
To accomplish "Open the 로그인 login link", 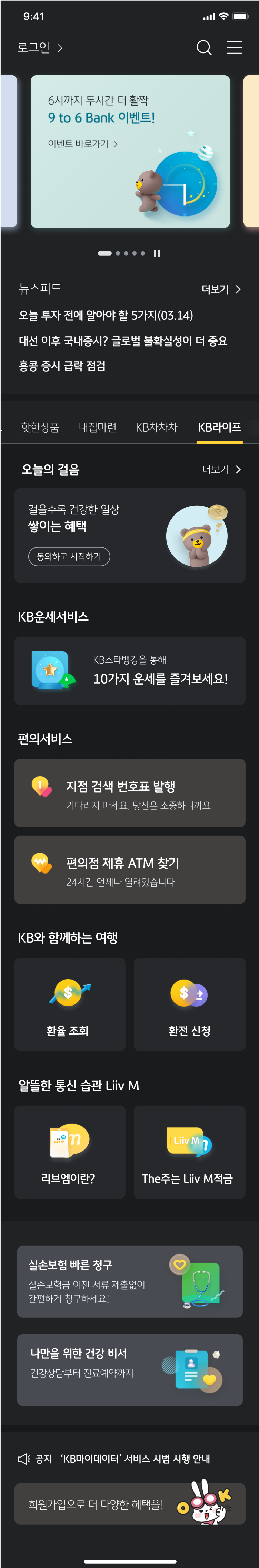I will click(40, 47).
